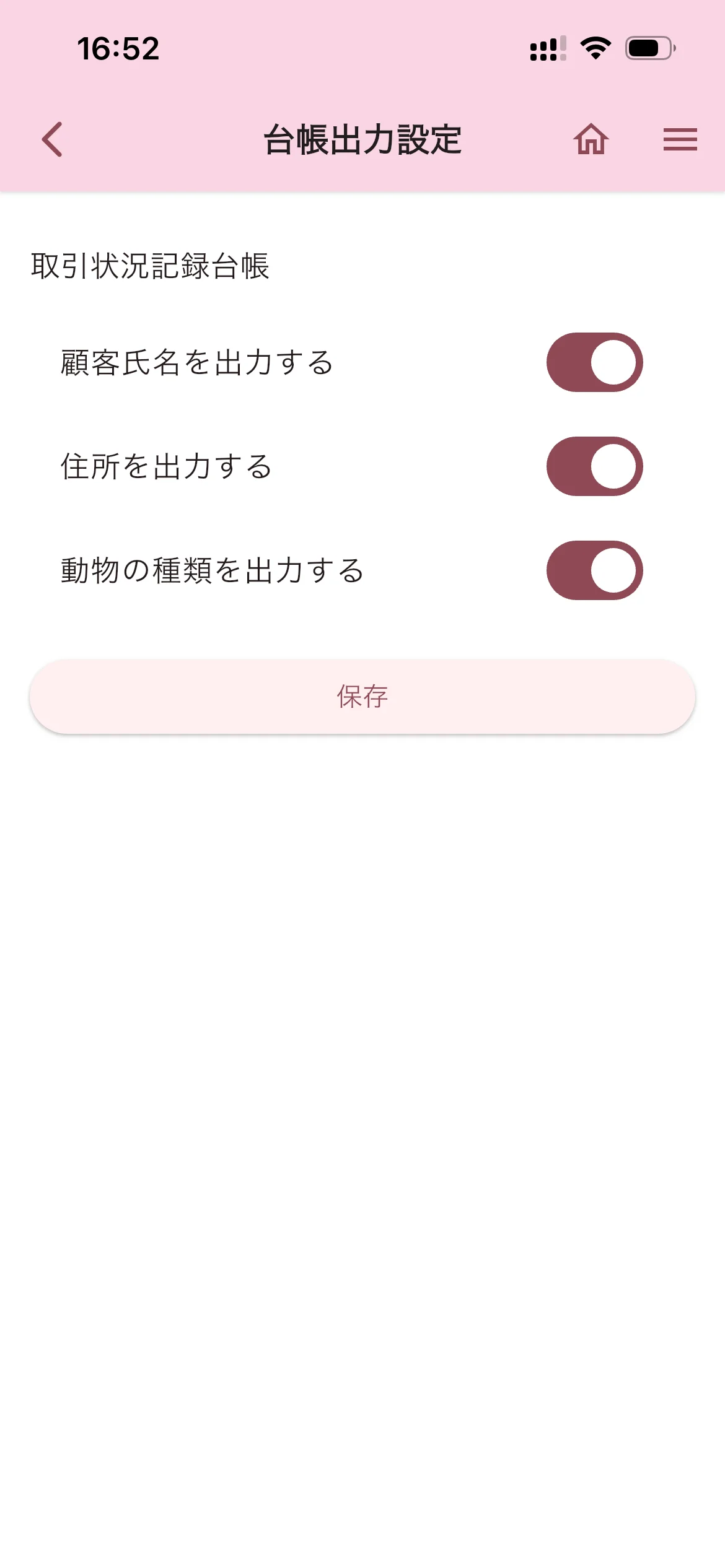This screenshot has height=1568, width=725.
Task: Go back from 台帳出力設定 screen
Action: pyautogui.click(x=53, y=139)
